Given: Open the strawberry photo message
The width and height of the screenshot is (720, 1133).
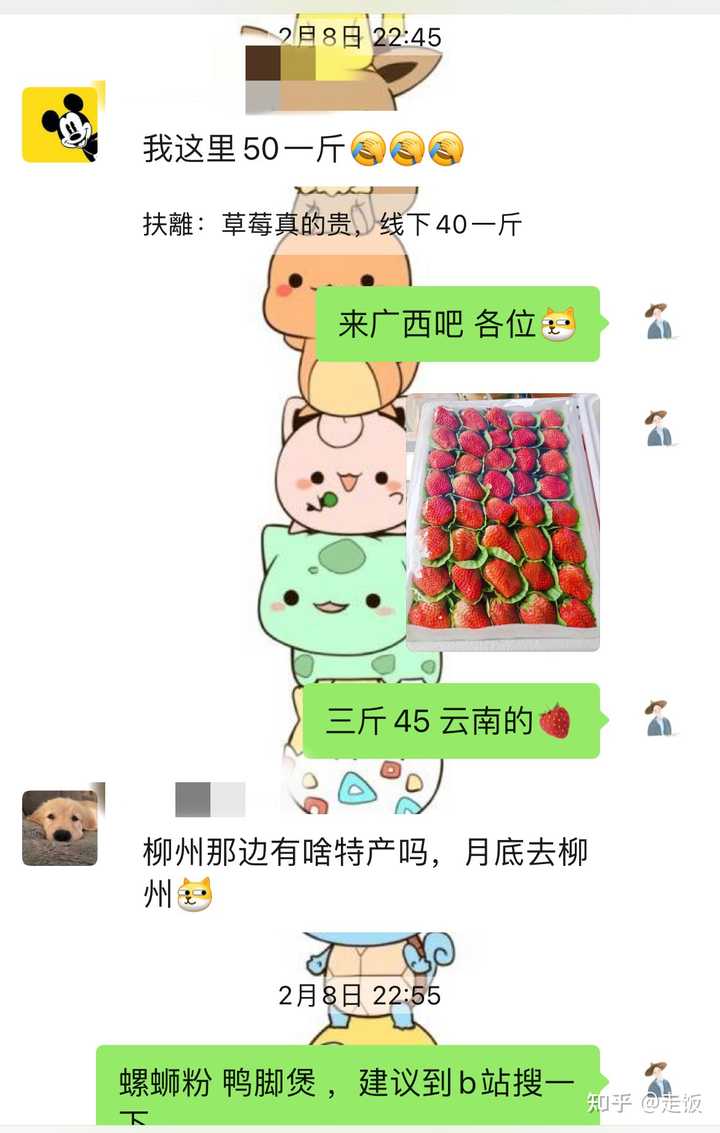Looking at the screenshot, I should (x=502, y=522).
